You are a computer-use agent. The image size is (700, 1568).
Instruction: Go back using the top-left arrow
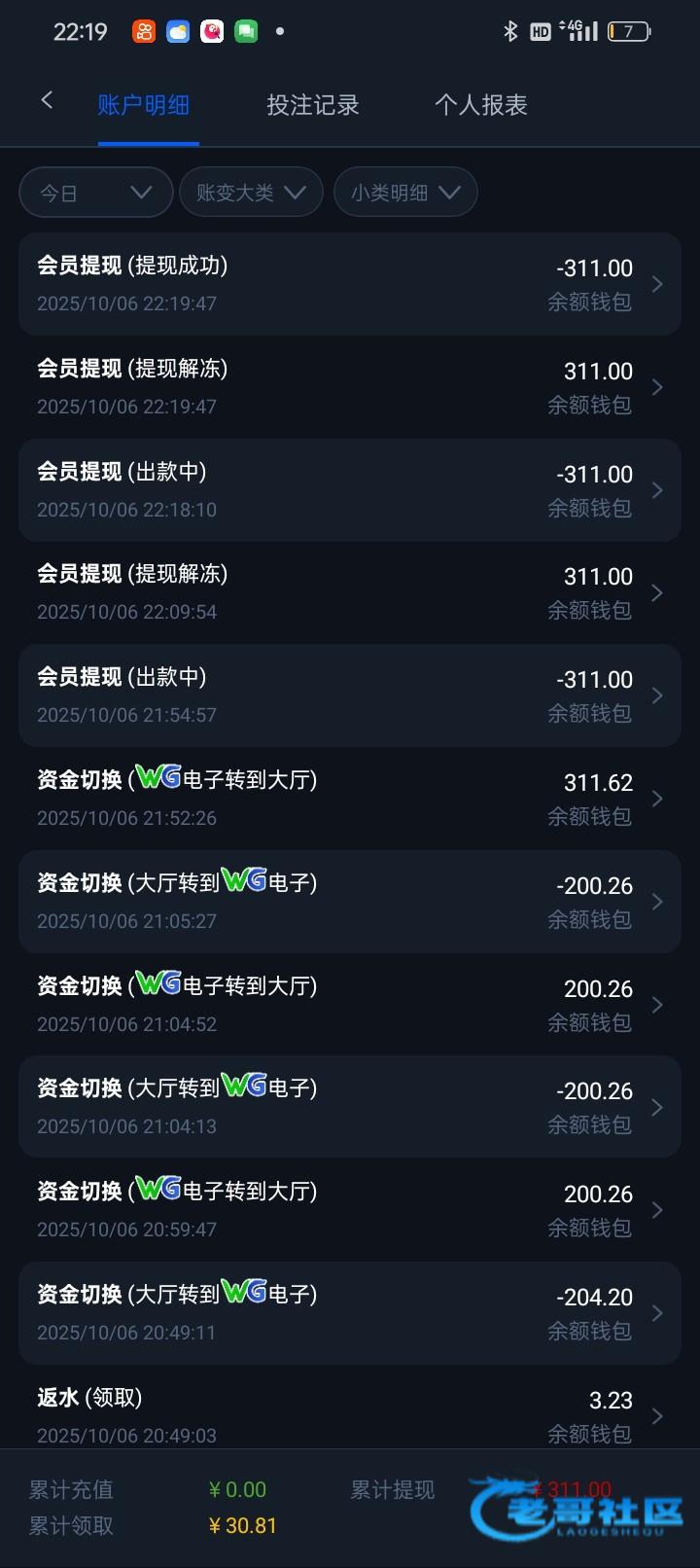(x=47, y=100)
